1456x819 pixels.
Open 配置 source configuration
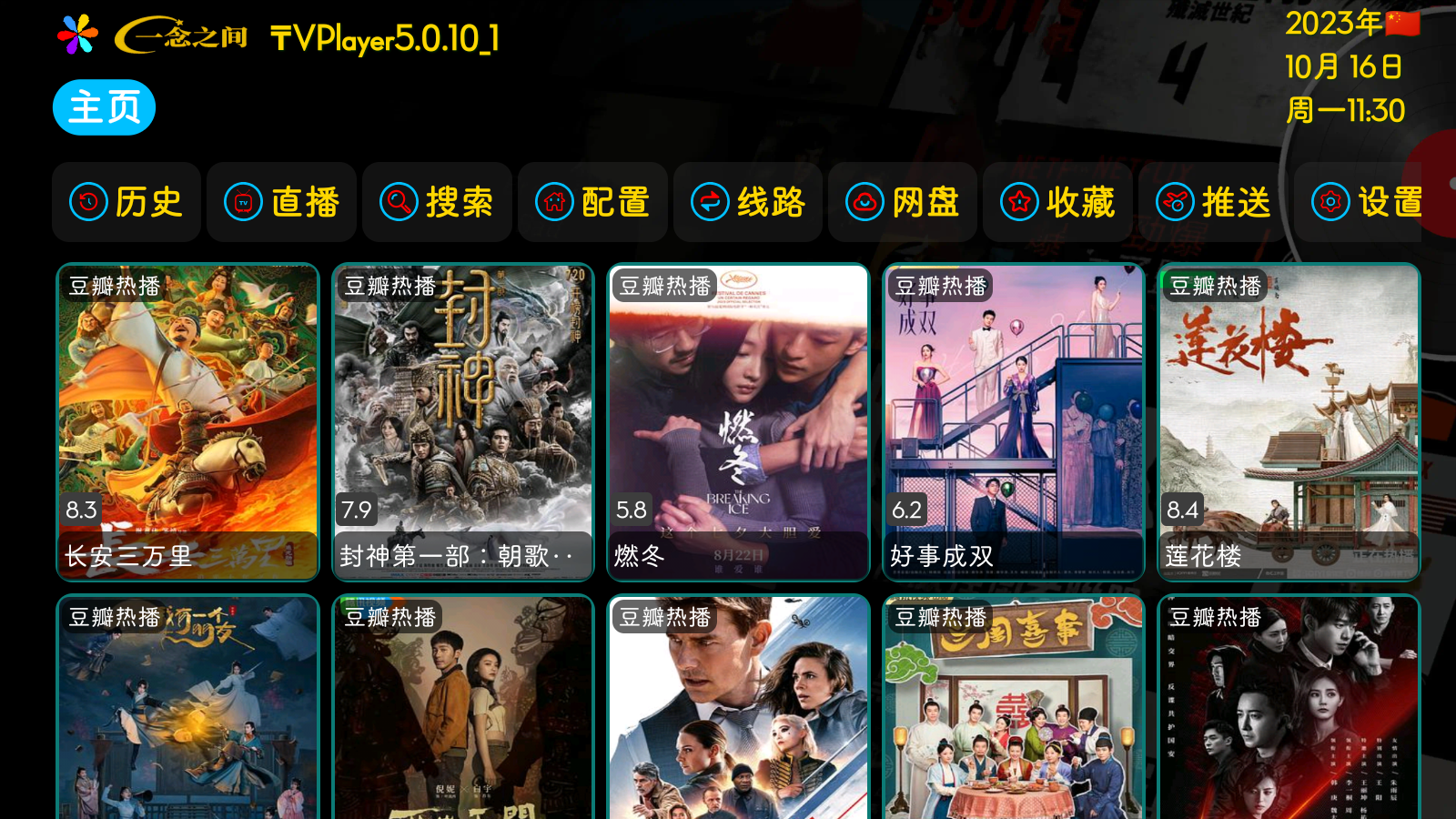tap(592, 202)
